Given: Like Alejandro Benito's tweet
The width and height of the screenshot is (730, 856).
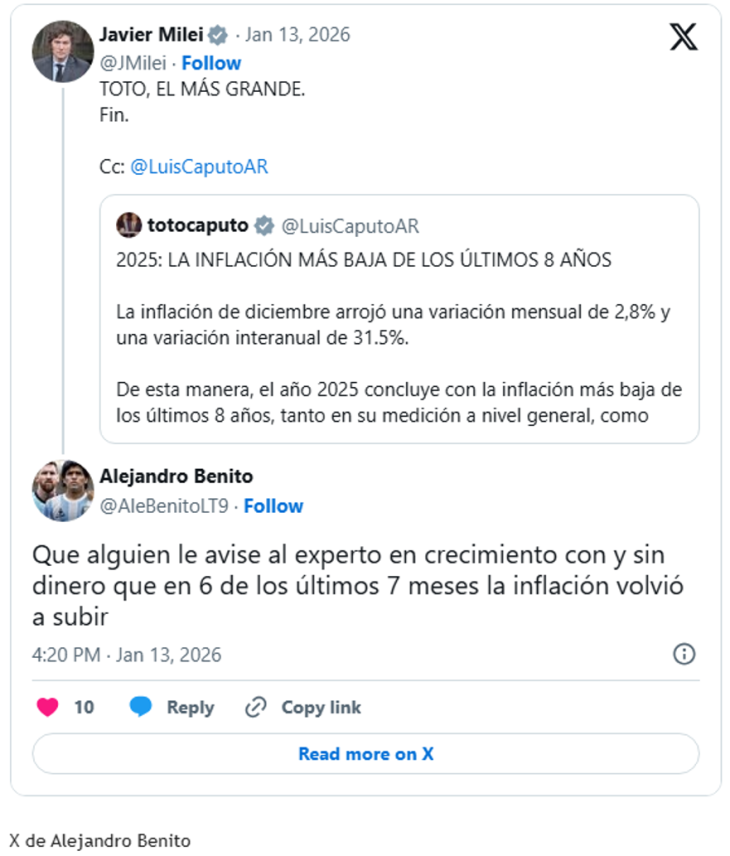Looking at the screenshot, I should pos(48,707).
